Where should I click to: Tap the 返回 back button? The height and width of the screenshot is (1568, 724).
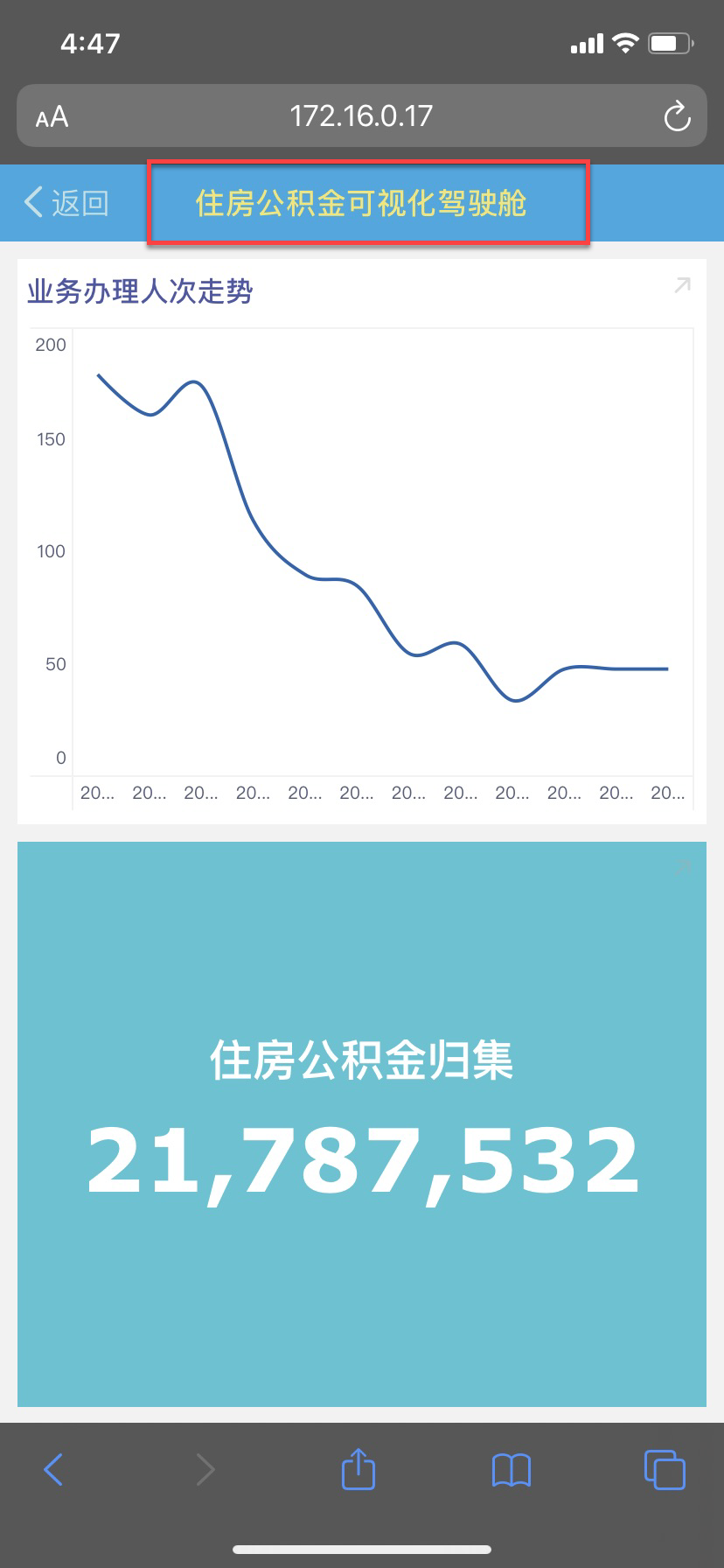[x=66, y=203]
